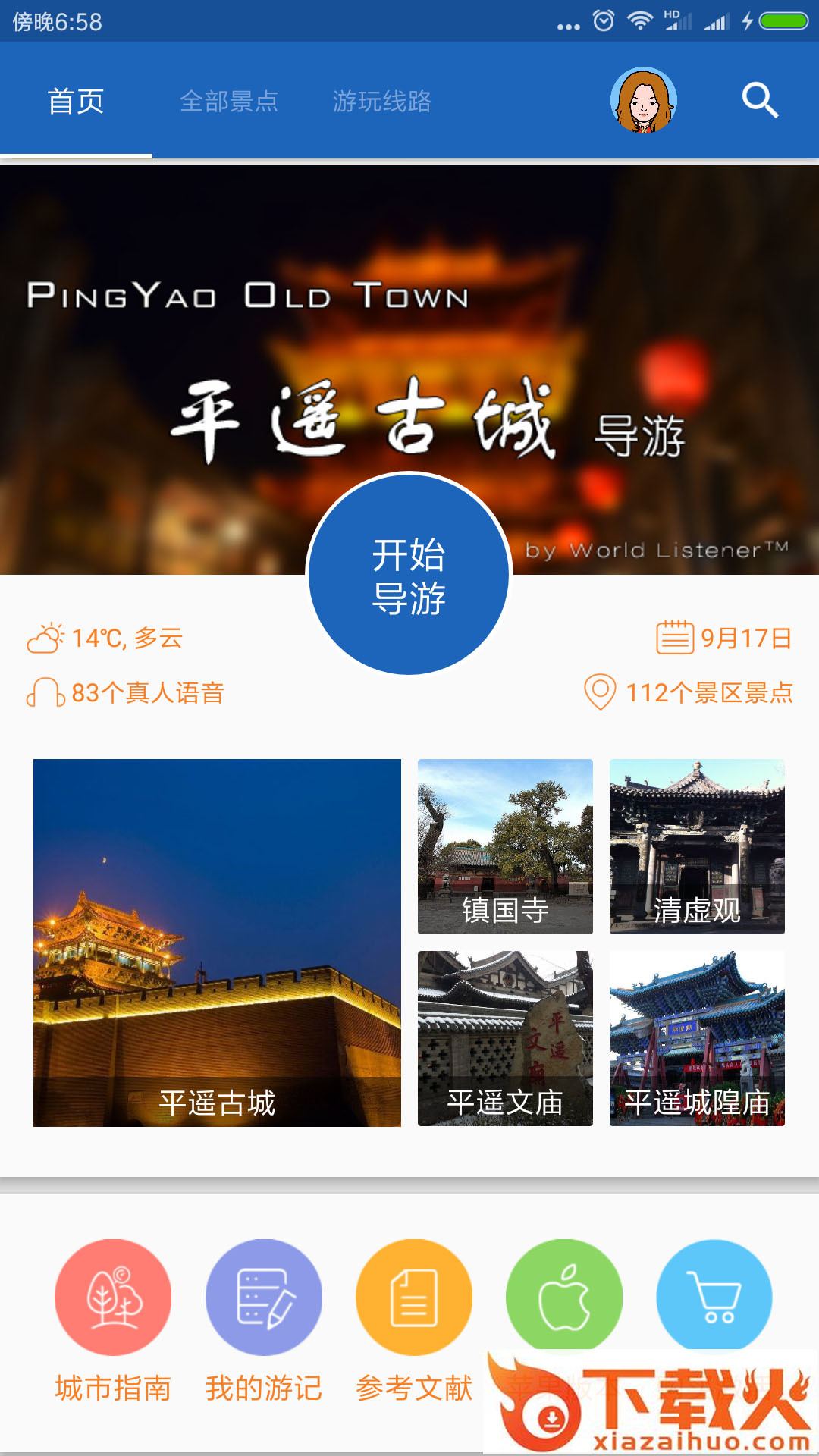View the 平遥文庙 attraction
The image size is (819, 1456).
coord(505,1038)
